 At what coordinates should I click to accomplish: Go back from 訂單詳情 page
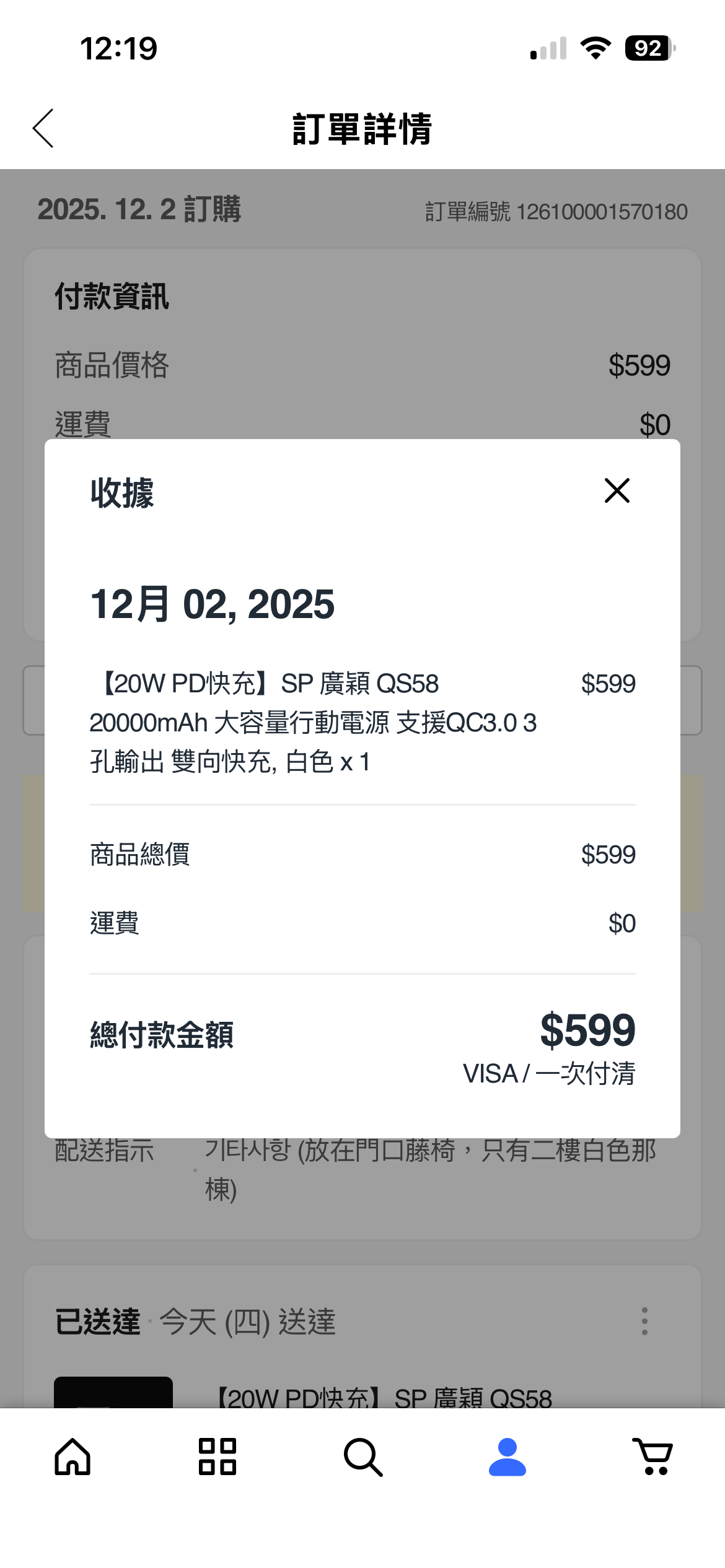point(43,128)
